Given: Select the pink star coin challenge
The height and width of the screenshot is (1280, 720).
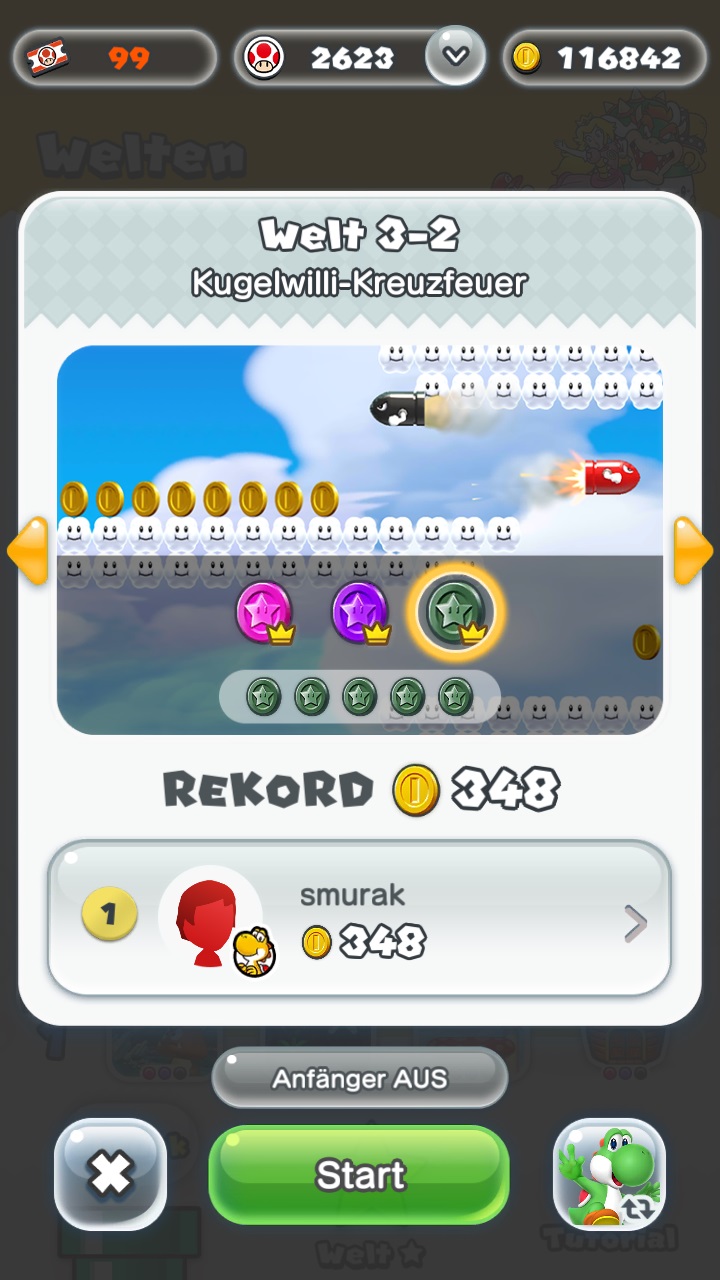Looking at the screenshot, I should pyautogui.click(x=264, y=611).
